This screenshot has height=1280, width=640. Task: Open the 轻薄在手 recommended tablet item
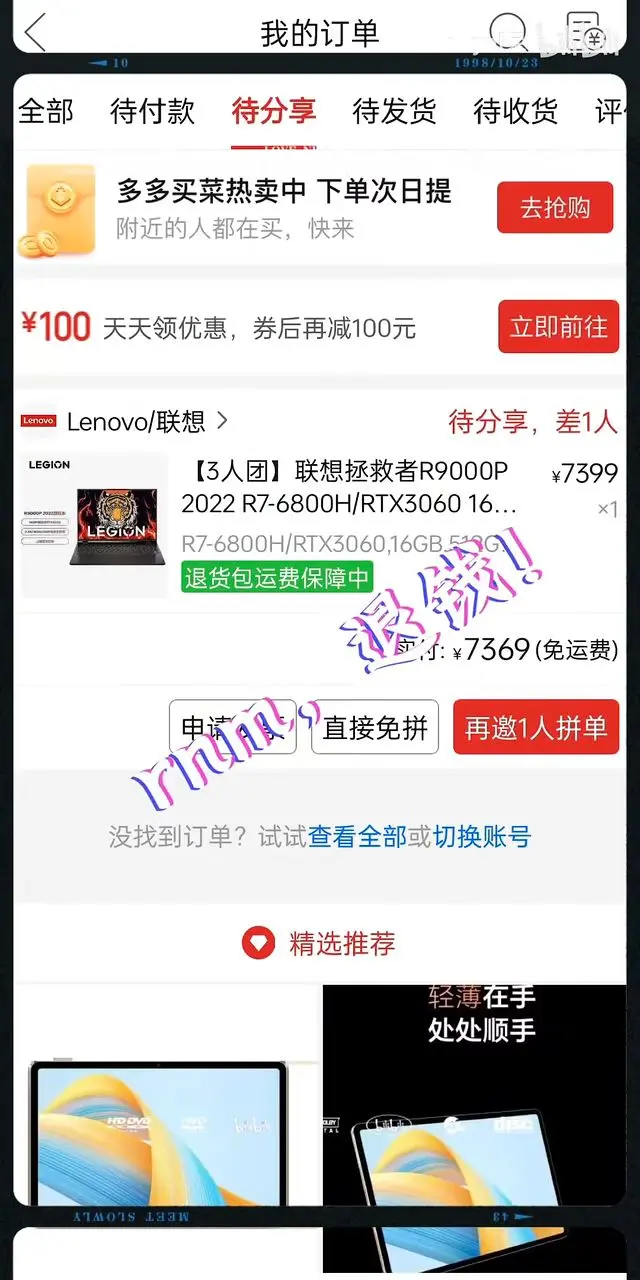click(474, 1100)
